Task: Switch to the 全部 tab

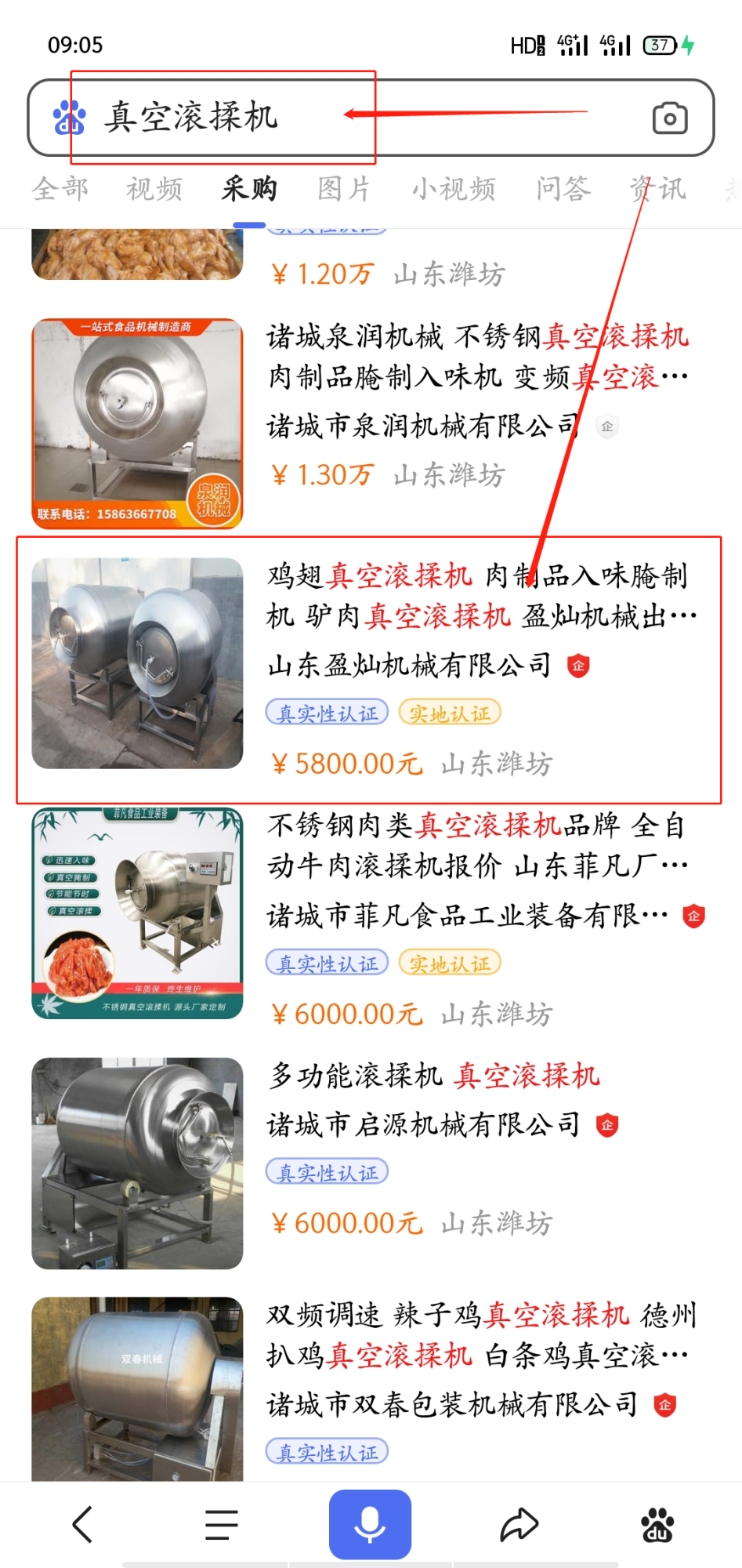Action: point(60,189)
